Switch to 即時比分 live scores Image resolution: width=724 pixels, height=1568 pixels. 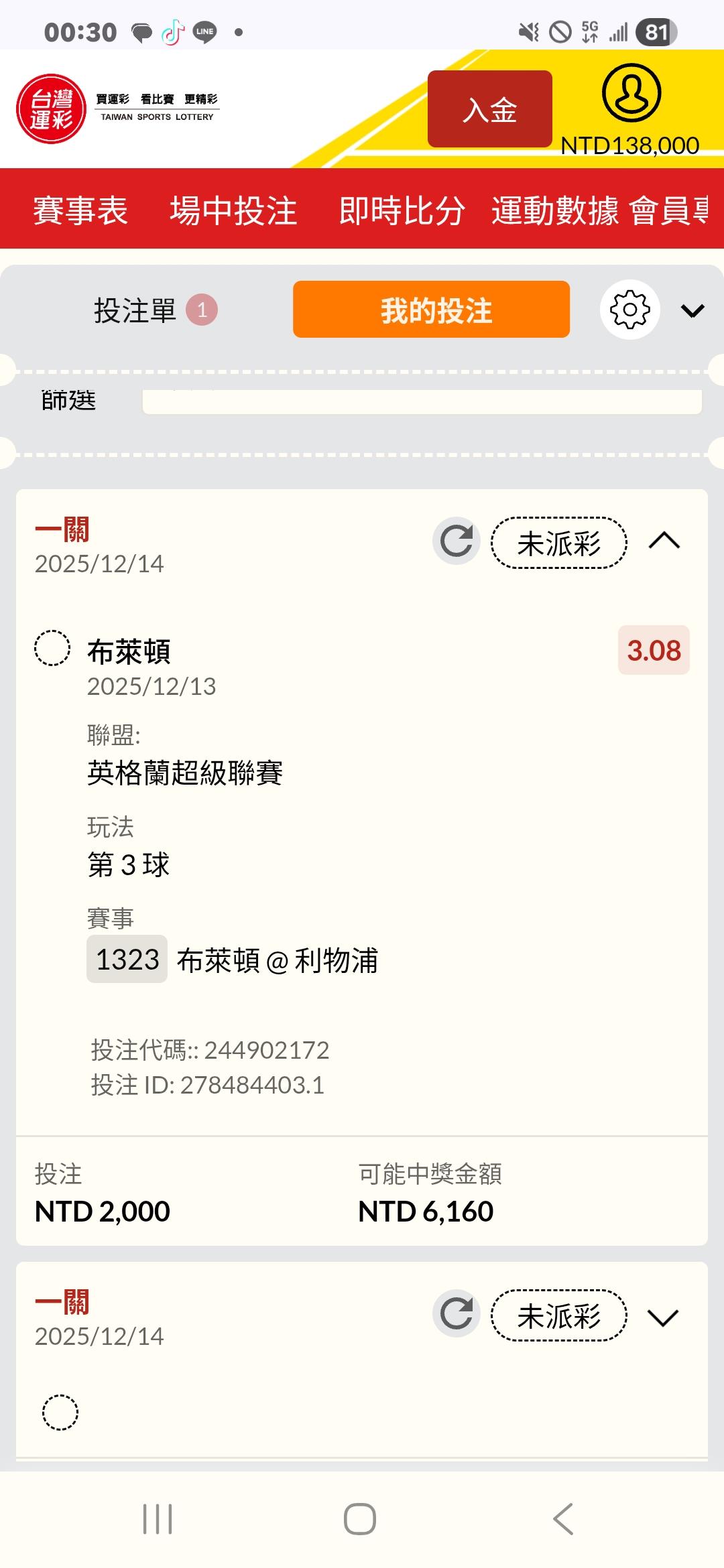(402, 210)
